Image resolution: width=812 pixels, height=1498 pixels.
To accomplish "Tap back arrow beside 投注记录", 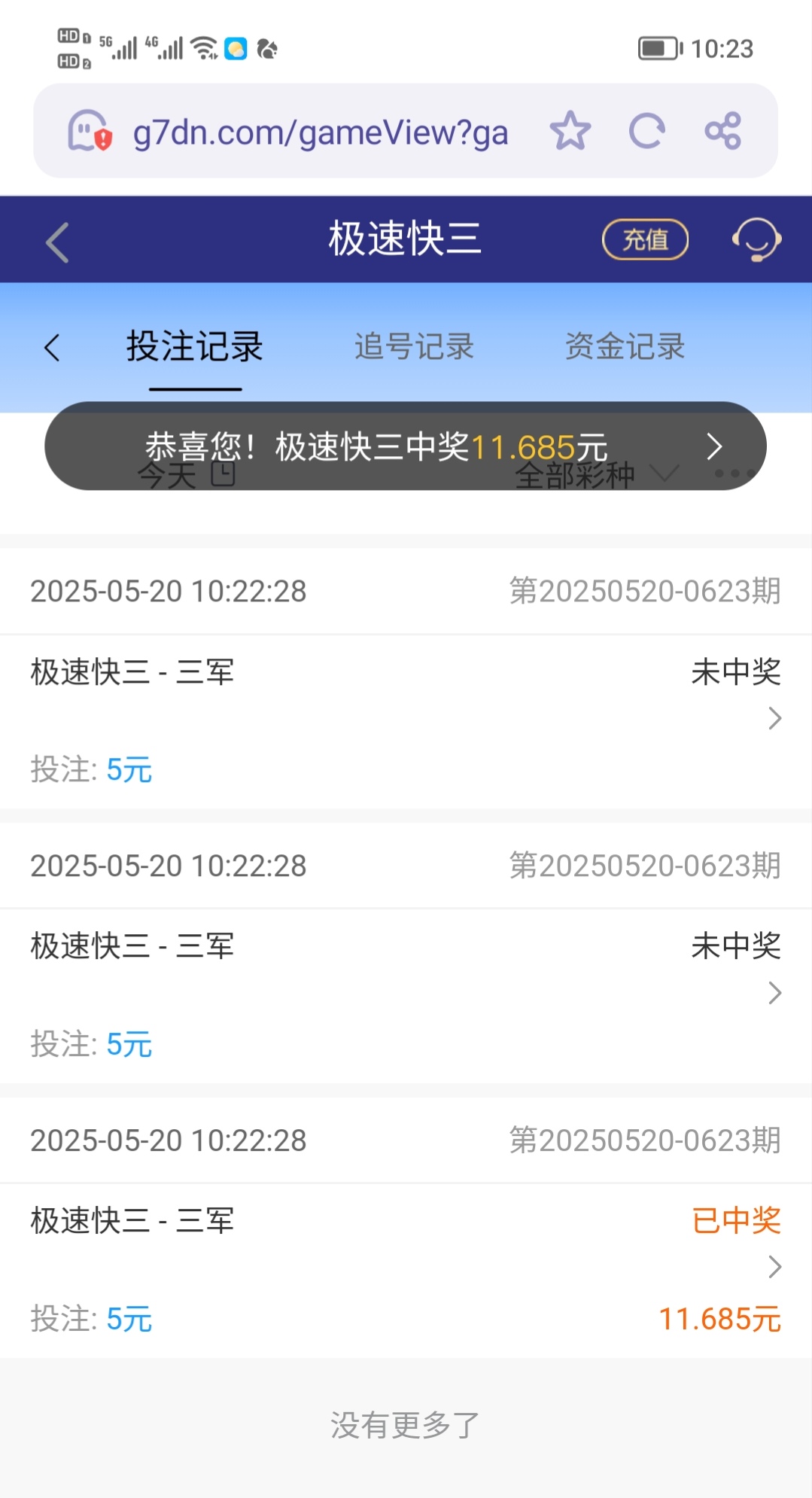I will click(x=52, y=348).
